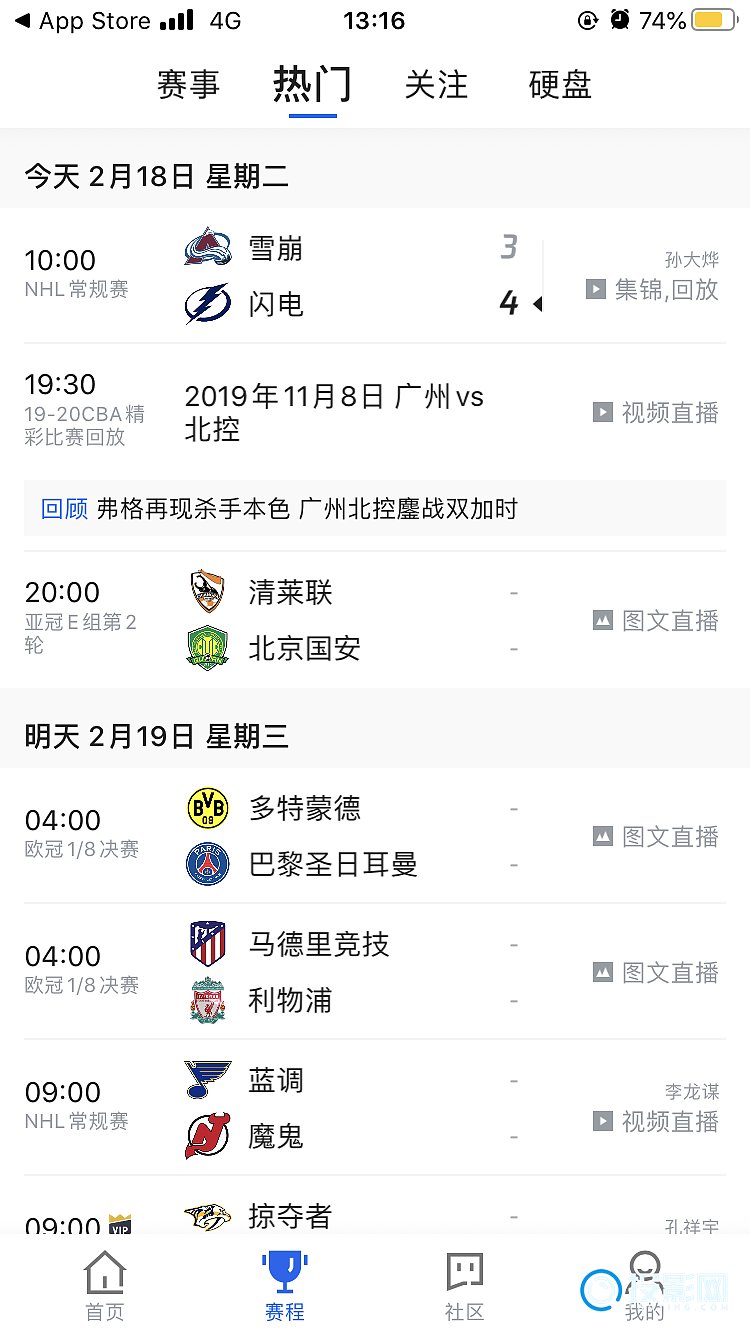Open the 清莱联 vs 北京国安 match
Viewport: 750px width, 1334px height.
[375, 620]
